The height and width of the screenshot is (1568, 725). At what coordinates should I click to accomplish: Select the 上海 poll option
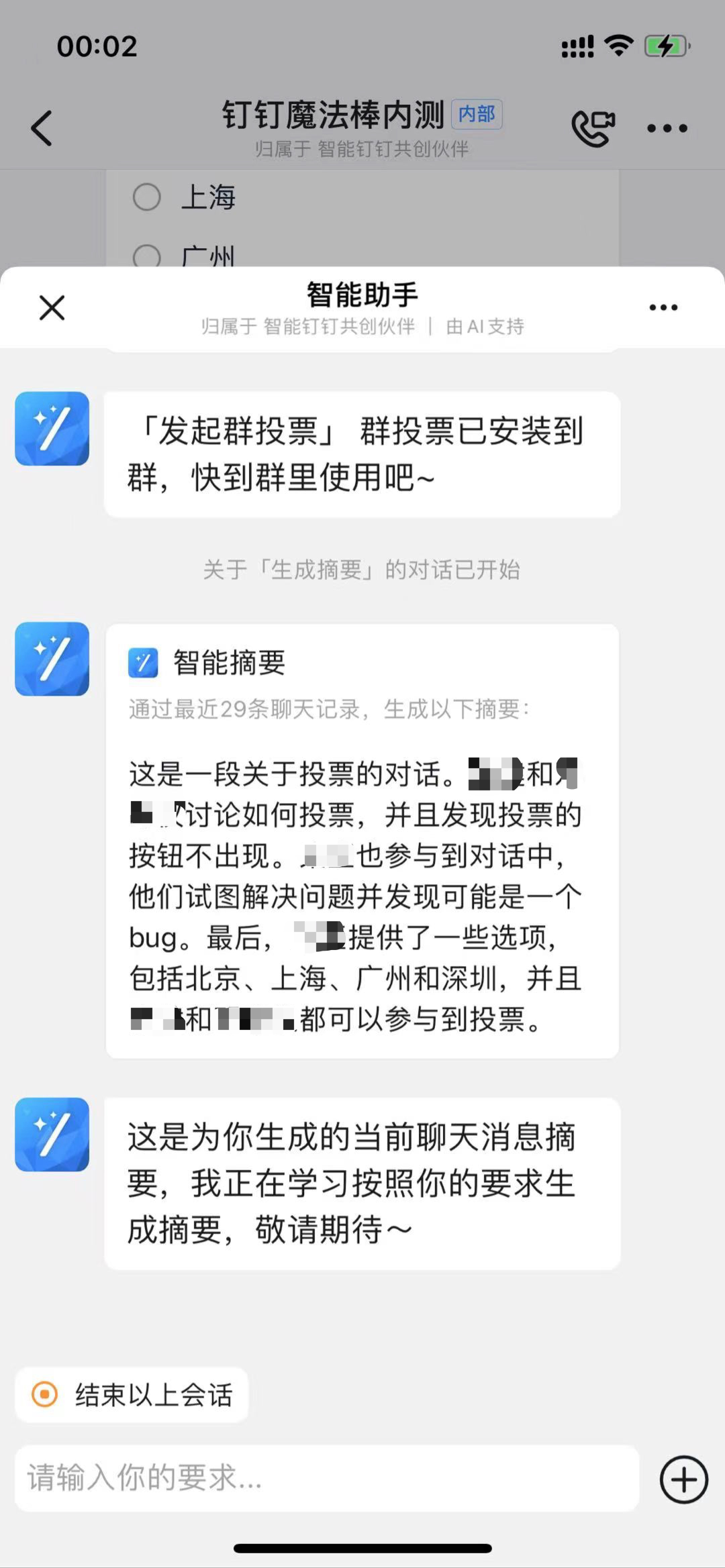click(x=147, y=197)
